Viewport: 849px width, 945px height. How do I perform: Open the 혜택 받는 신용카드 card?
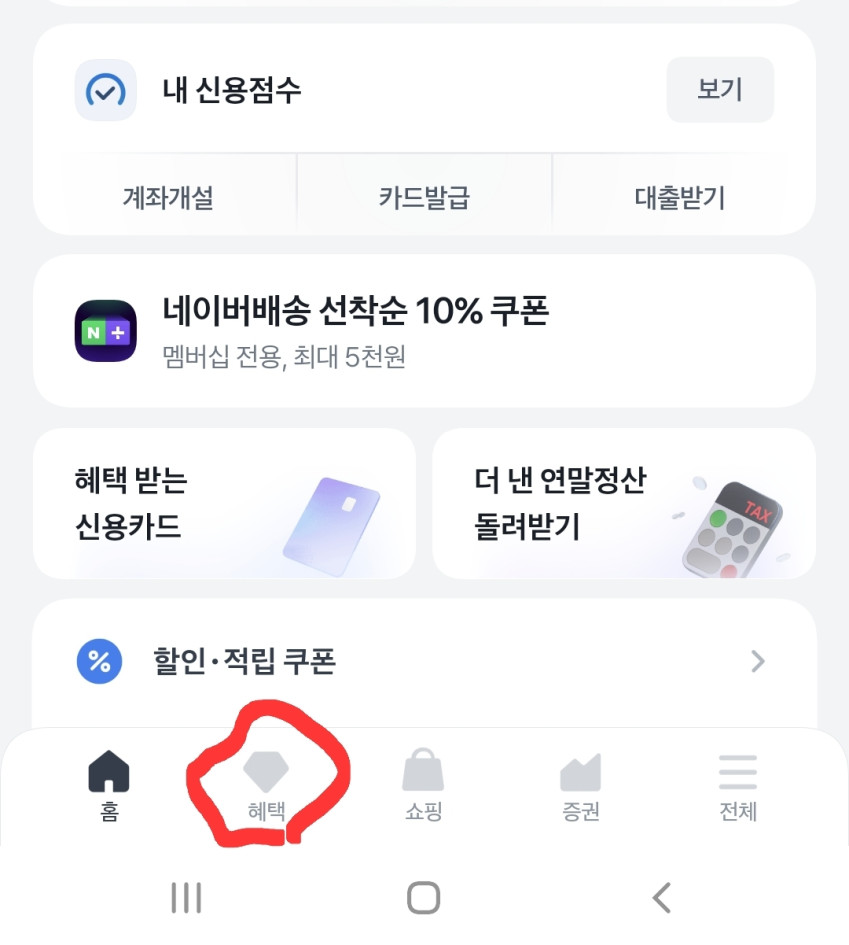click(224, 503)
